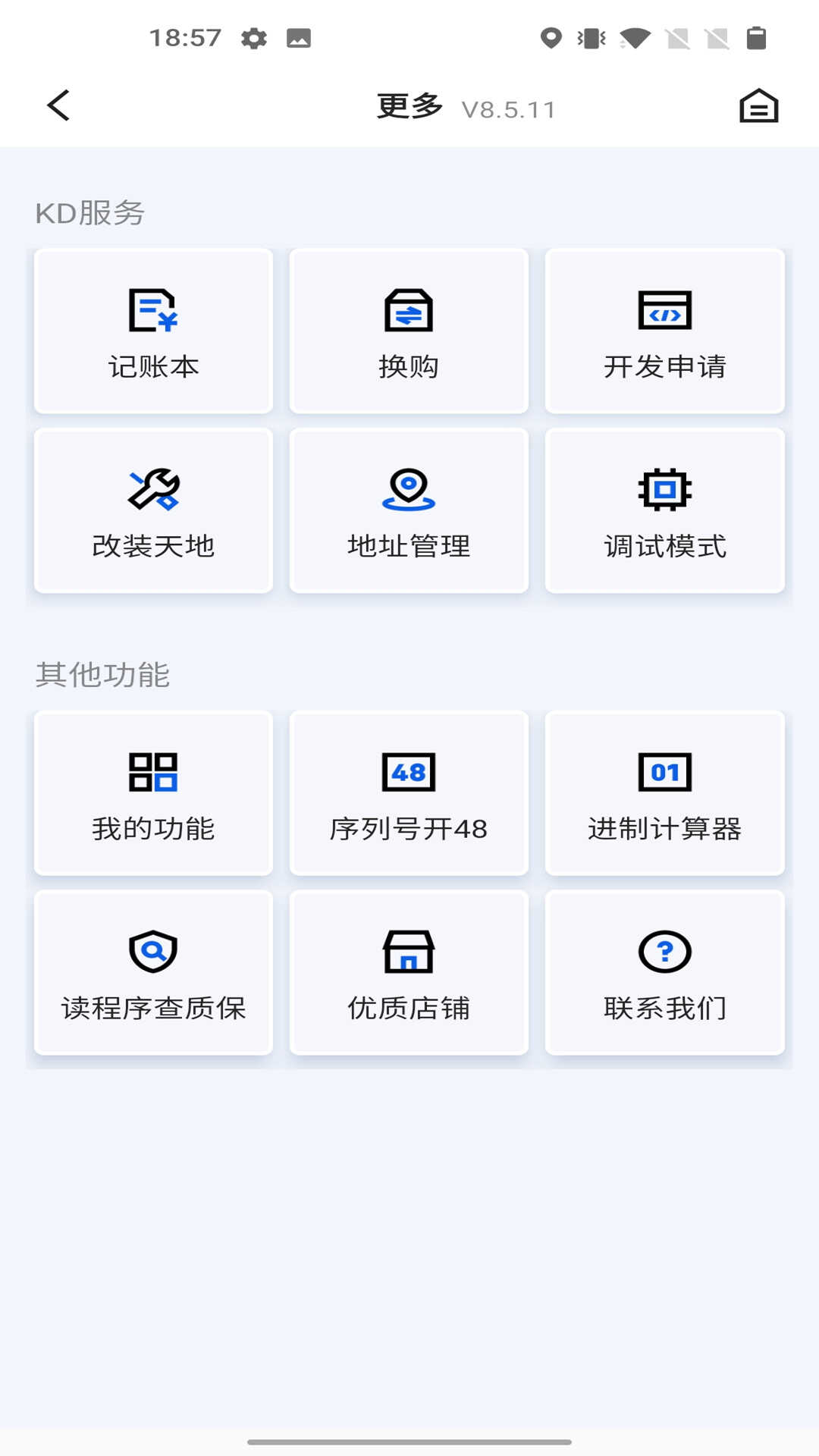This screenshot has width=819, height=1456.
Task: Open 我的功能 my functions
Action: [x=153, y=793]
